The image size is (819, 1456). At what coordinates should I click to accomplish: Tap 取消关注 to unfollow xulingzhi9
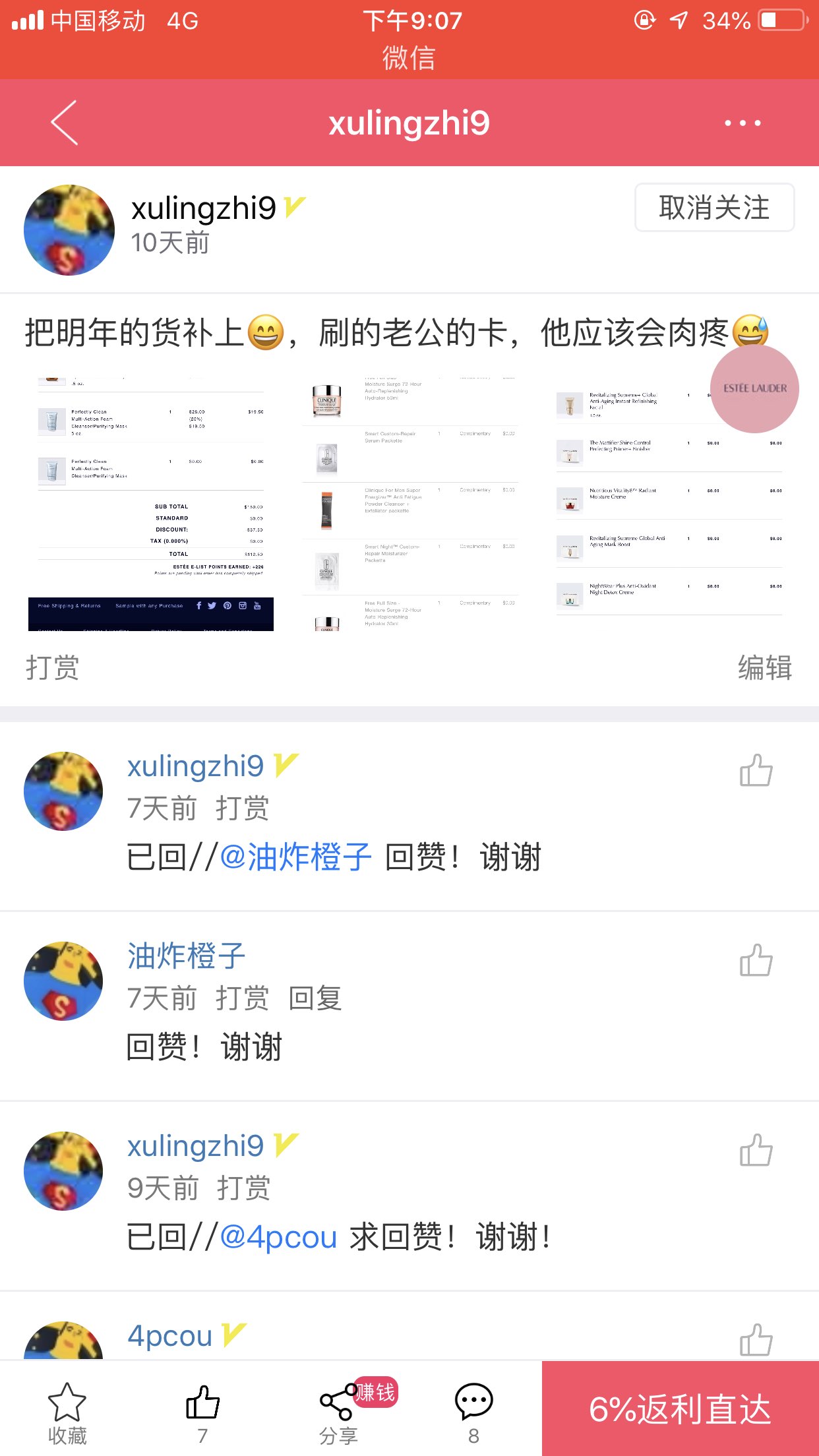tap(714, 208)
